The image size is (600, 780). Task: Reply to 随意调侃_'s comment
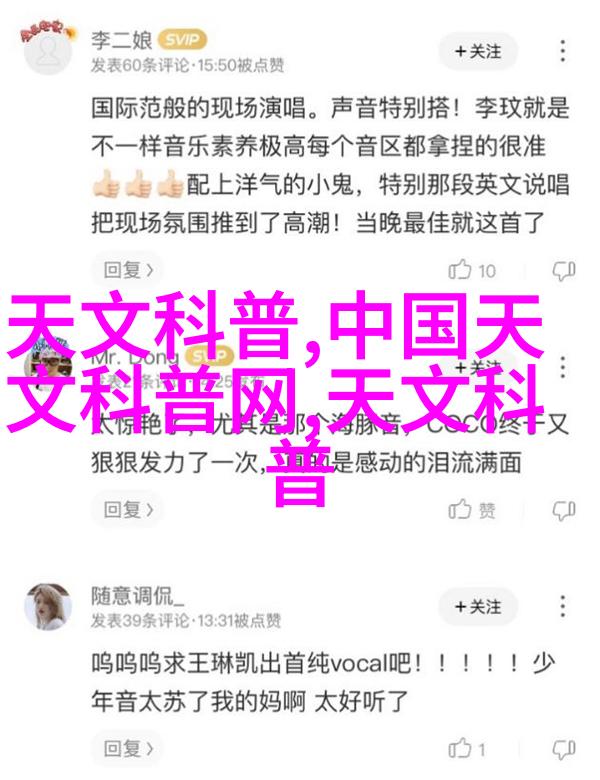click(x=125, y=748)
